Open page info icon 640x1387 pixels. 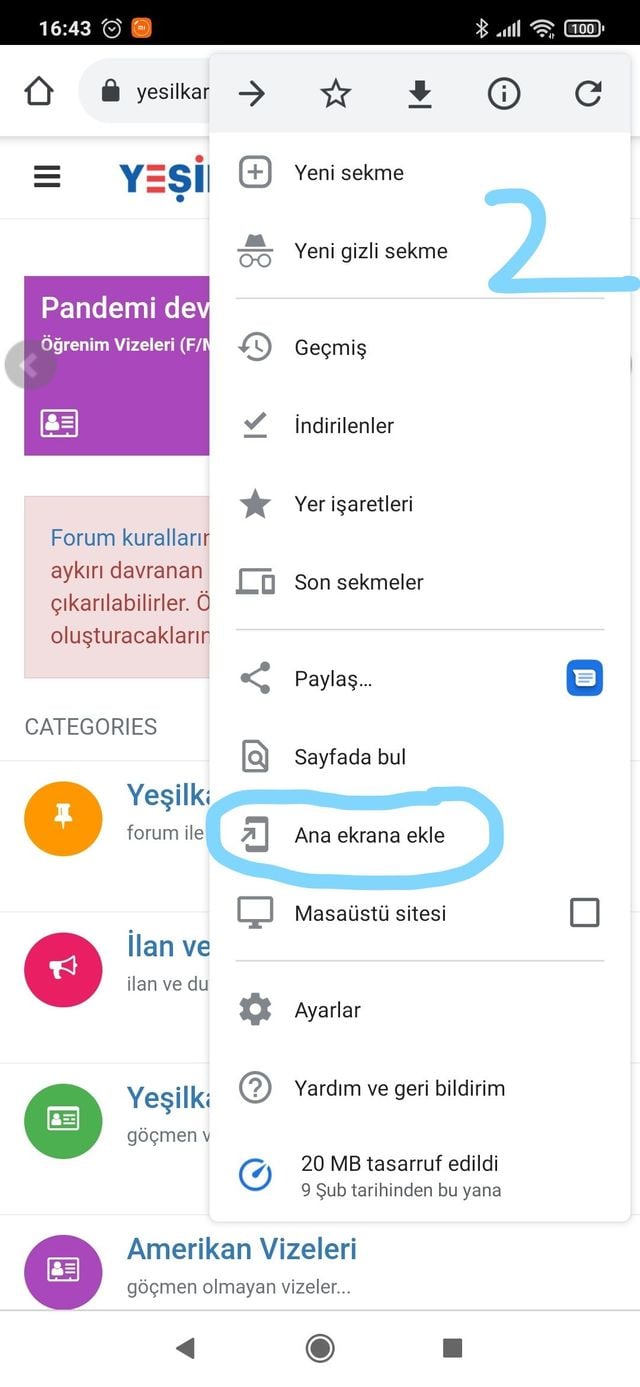coord(504,94)
